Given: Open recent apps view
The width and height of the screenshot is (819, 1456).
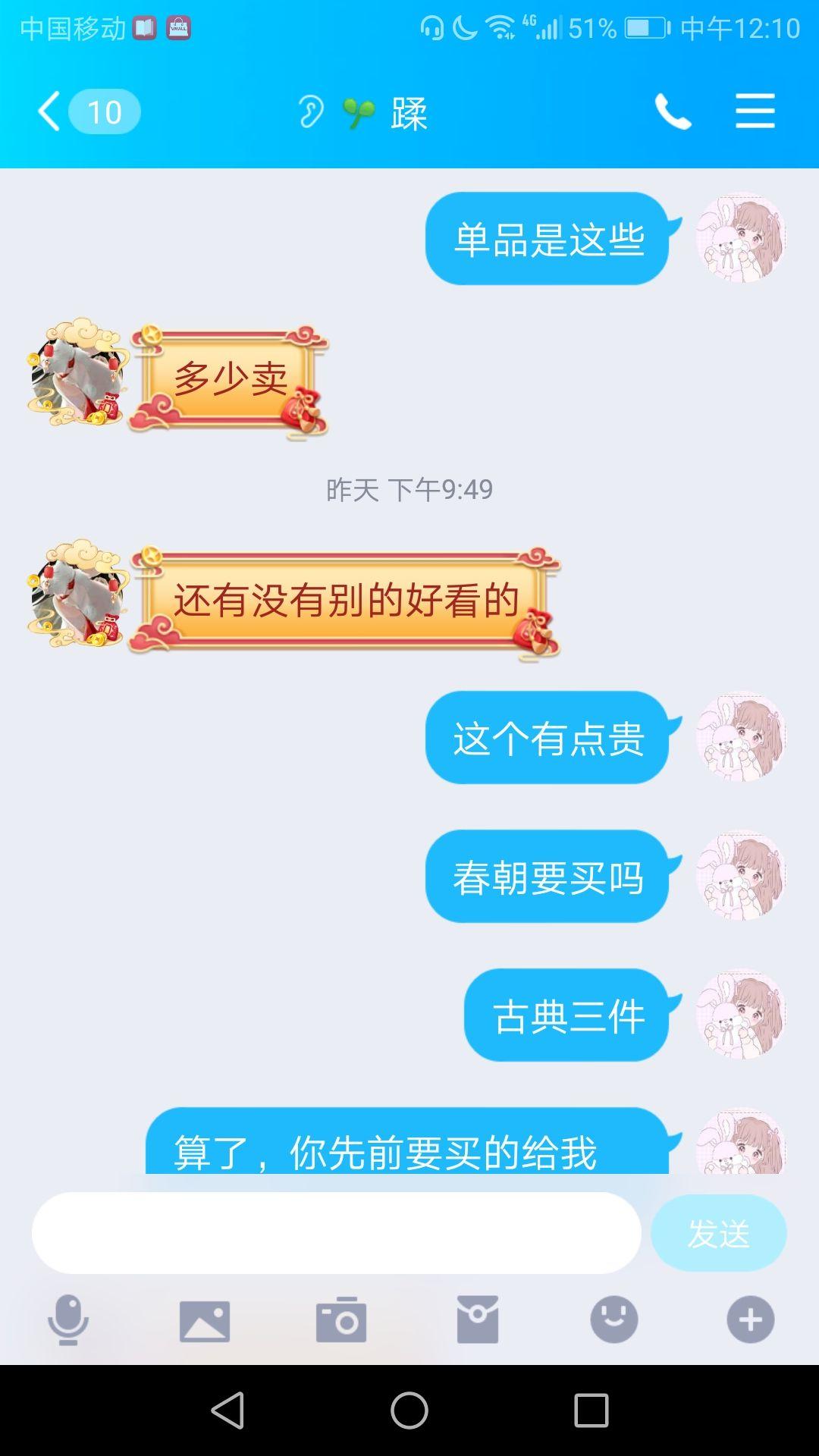Looking at the screenshot, I should pyautogui.click(x=591, y=1410).
